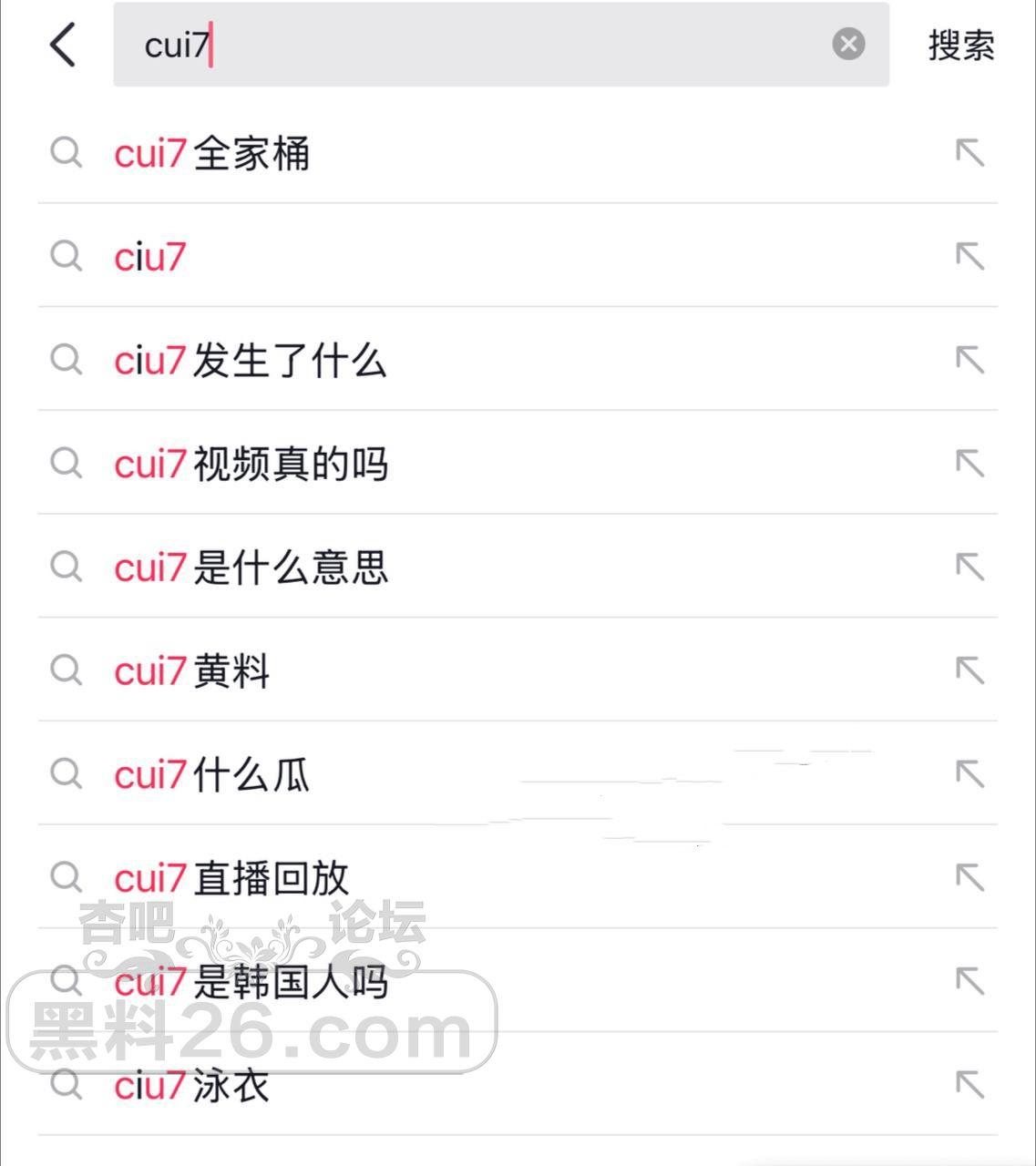Select the suggestion cui7全家桶
Screen dimensions: 1036x1166
[x=211, y=153]
